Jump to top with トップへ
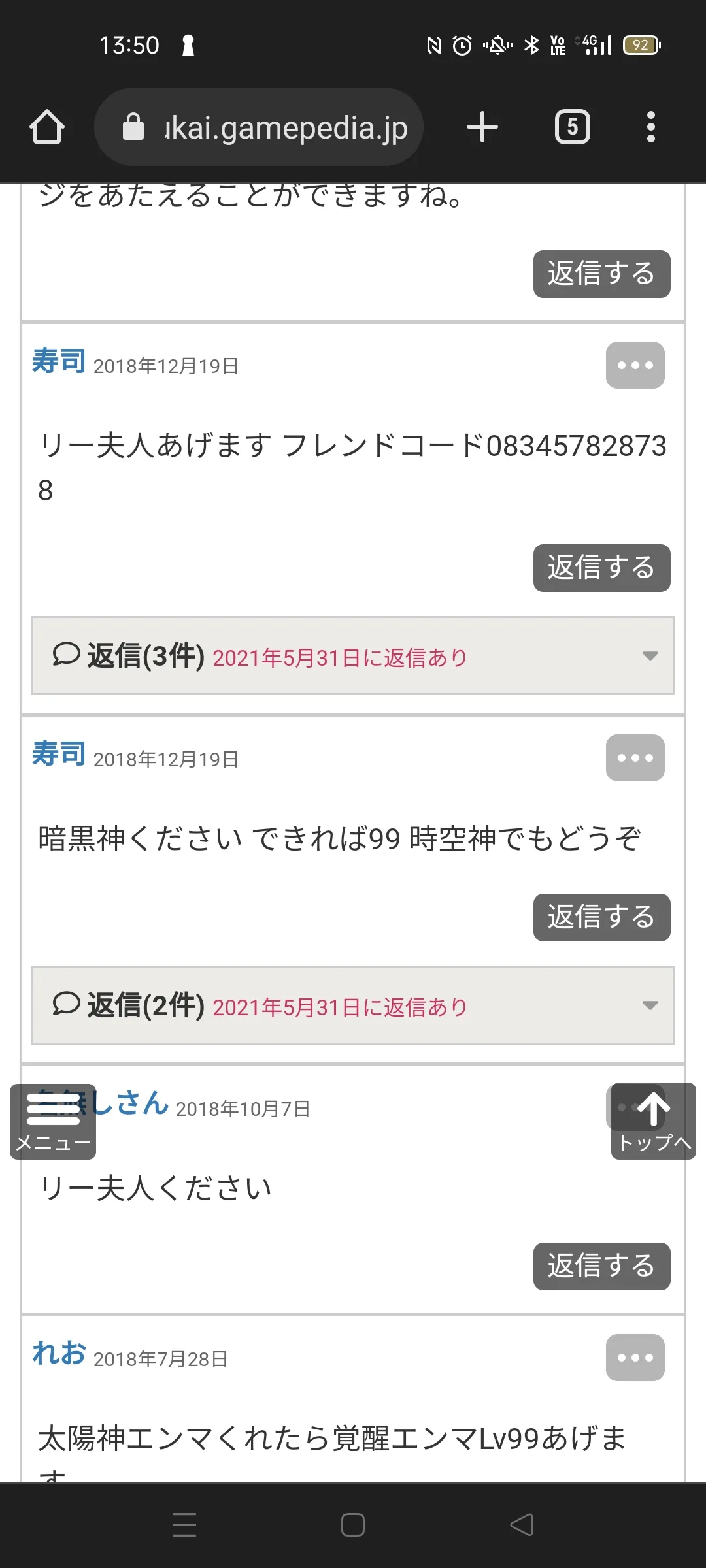Viewport: 706px width, 1568px height. [654, 1121]
